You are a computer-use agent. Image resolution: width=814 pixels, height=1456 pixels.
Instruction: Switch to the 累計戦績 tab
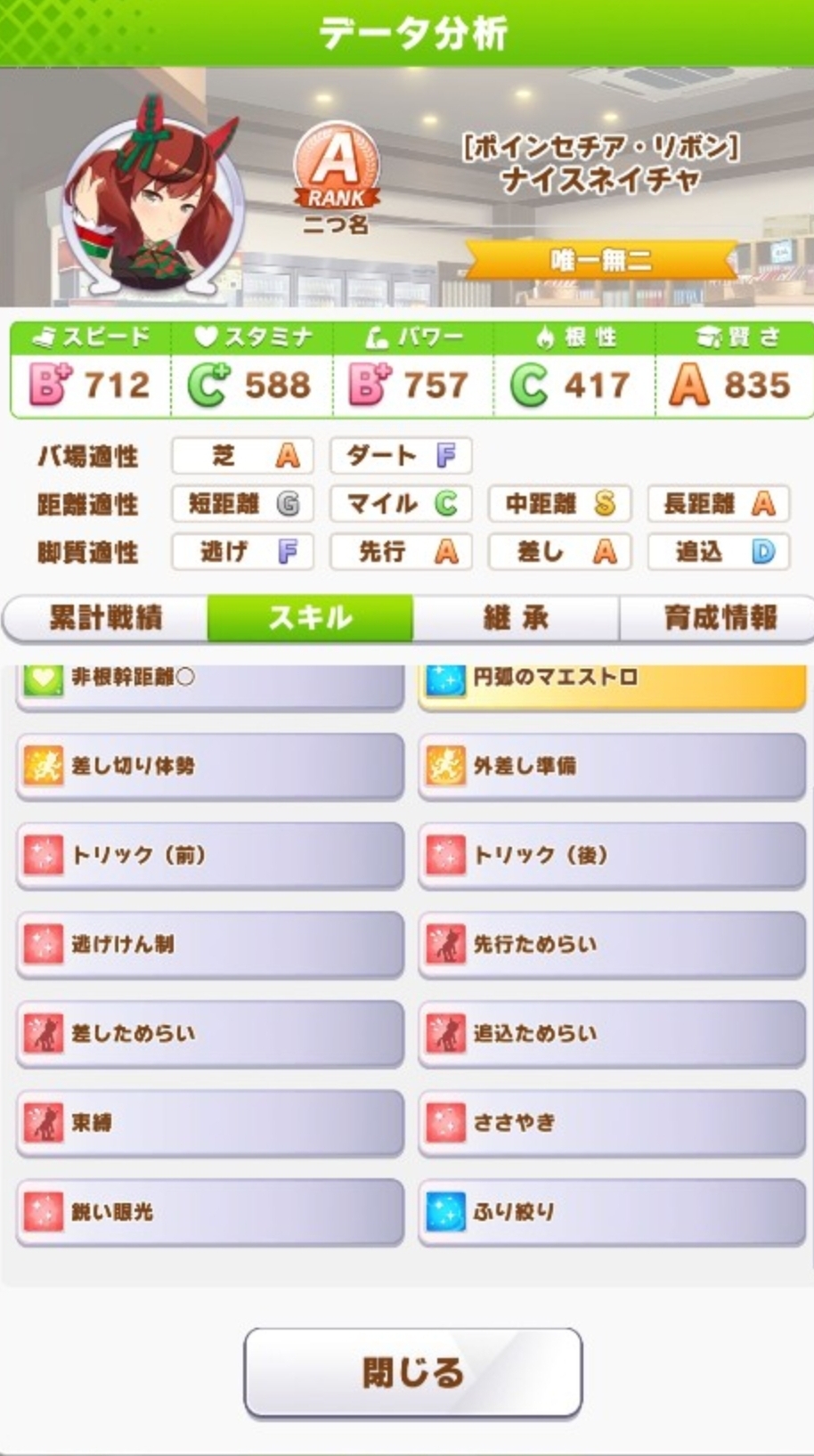[x=105, y=618]
